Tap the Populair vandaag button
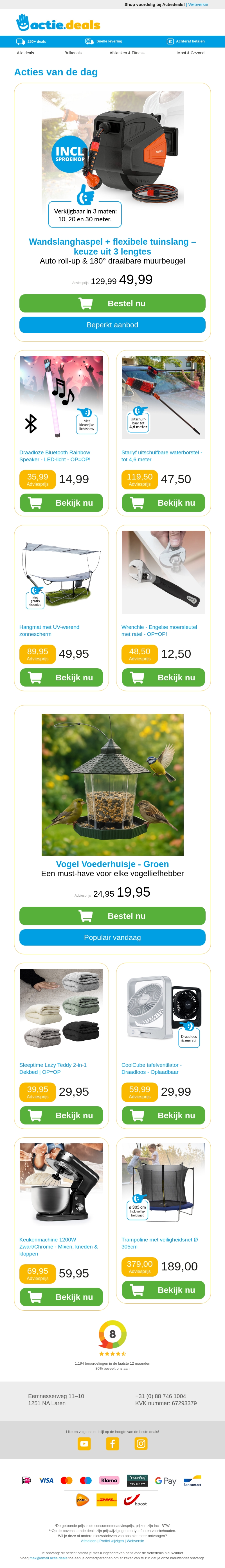 [112, 937]
